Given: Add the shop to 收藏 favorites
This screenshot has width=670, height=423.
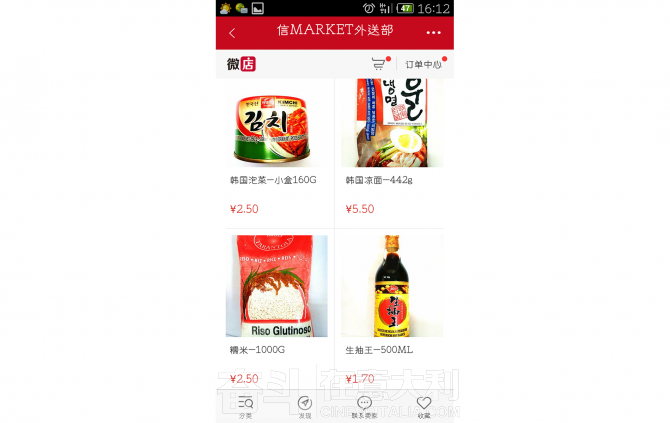Looking at the screenshot, I should click(424, 406).
